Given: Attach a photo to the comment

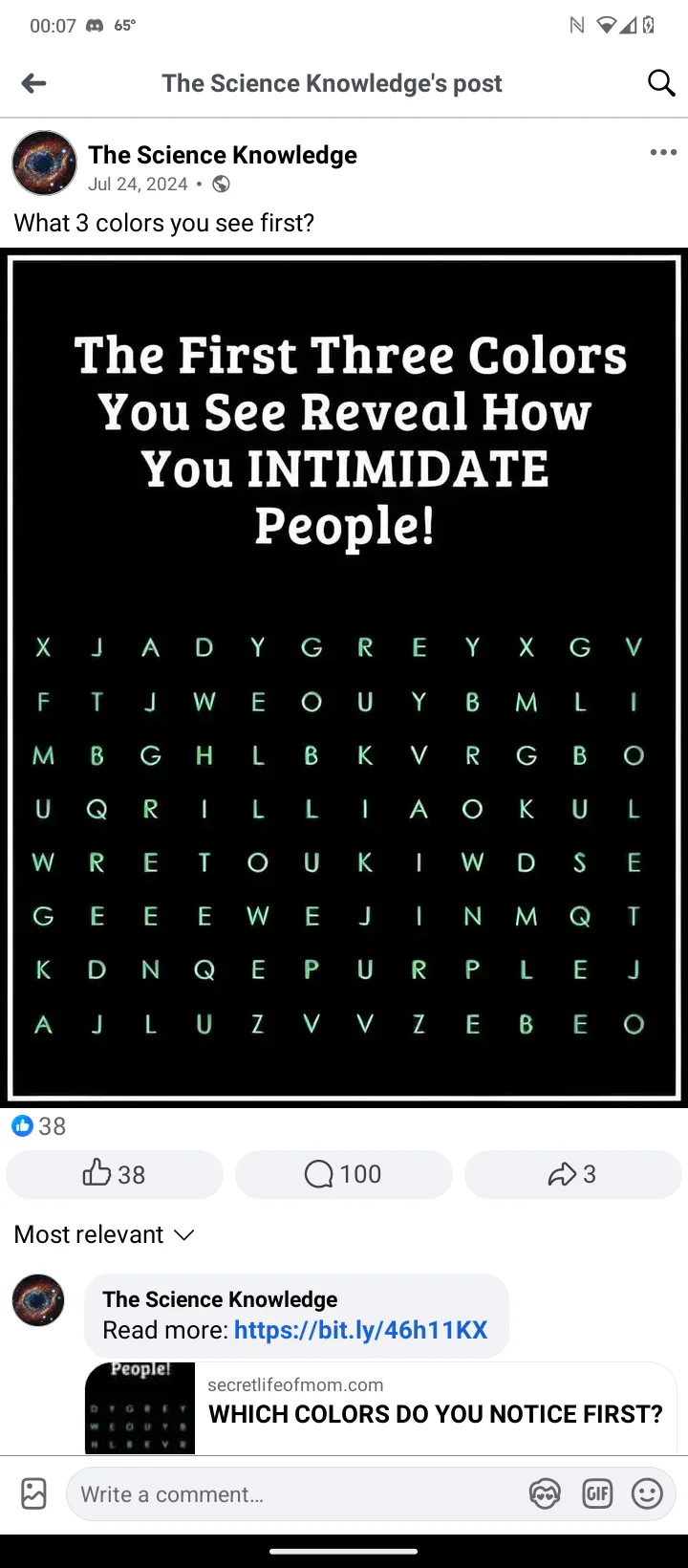Looking at the screenshot, I should (x=33, y=1493).
